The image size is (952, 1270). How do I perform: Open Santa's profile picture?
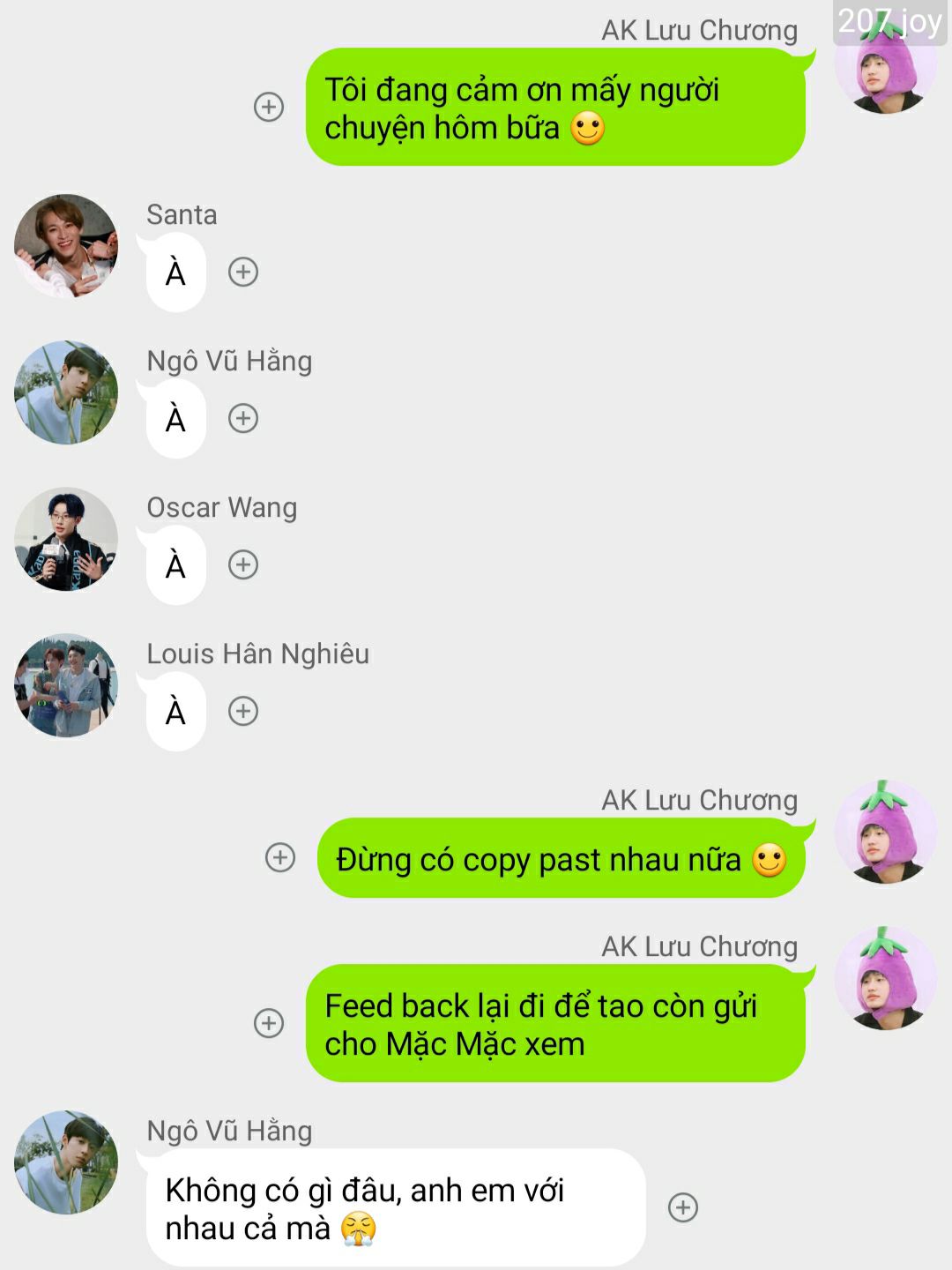pos(66,246)
